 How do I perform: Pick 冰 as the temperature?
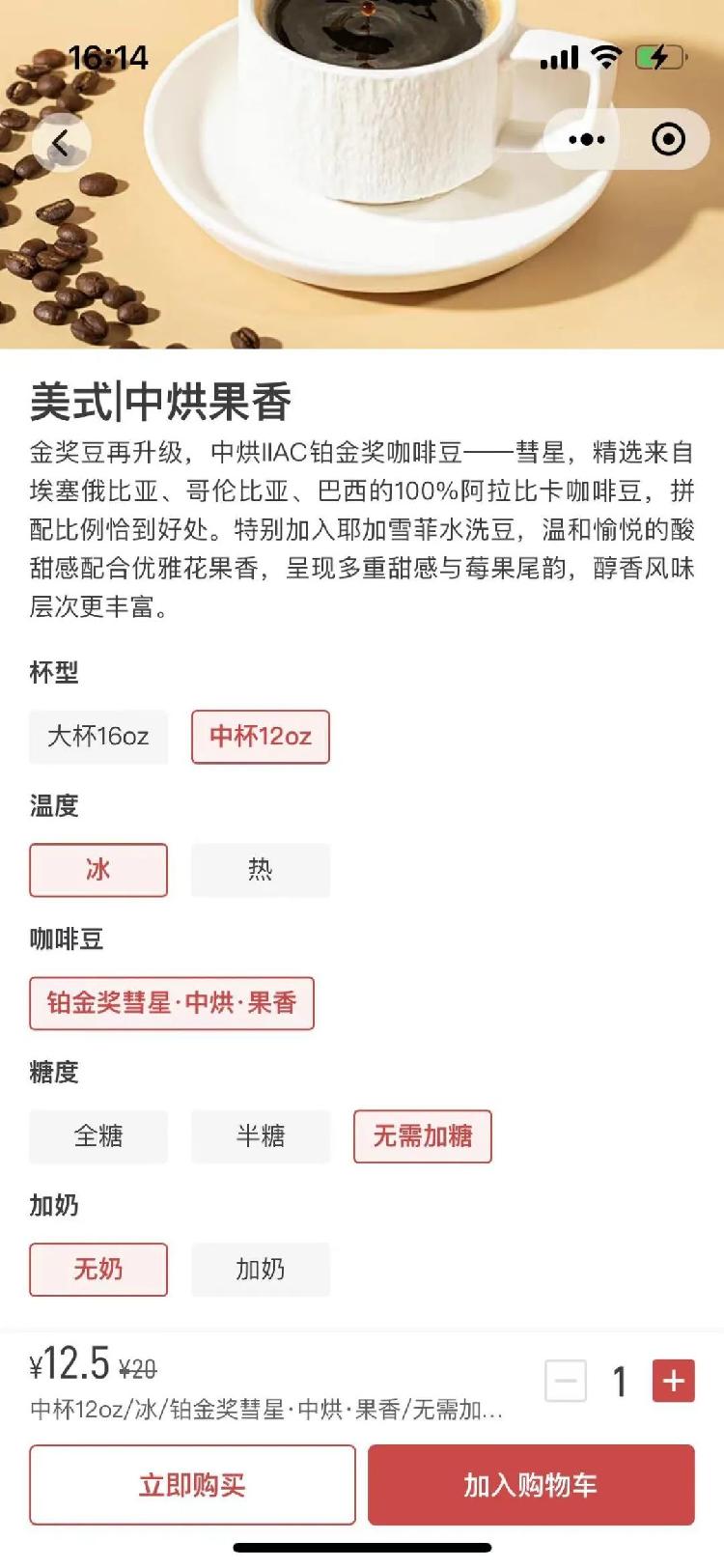point(98,870)
